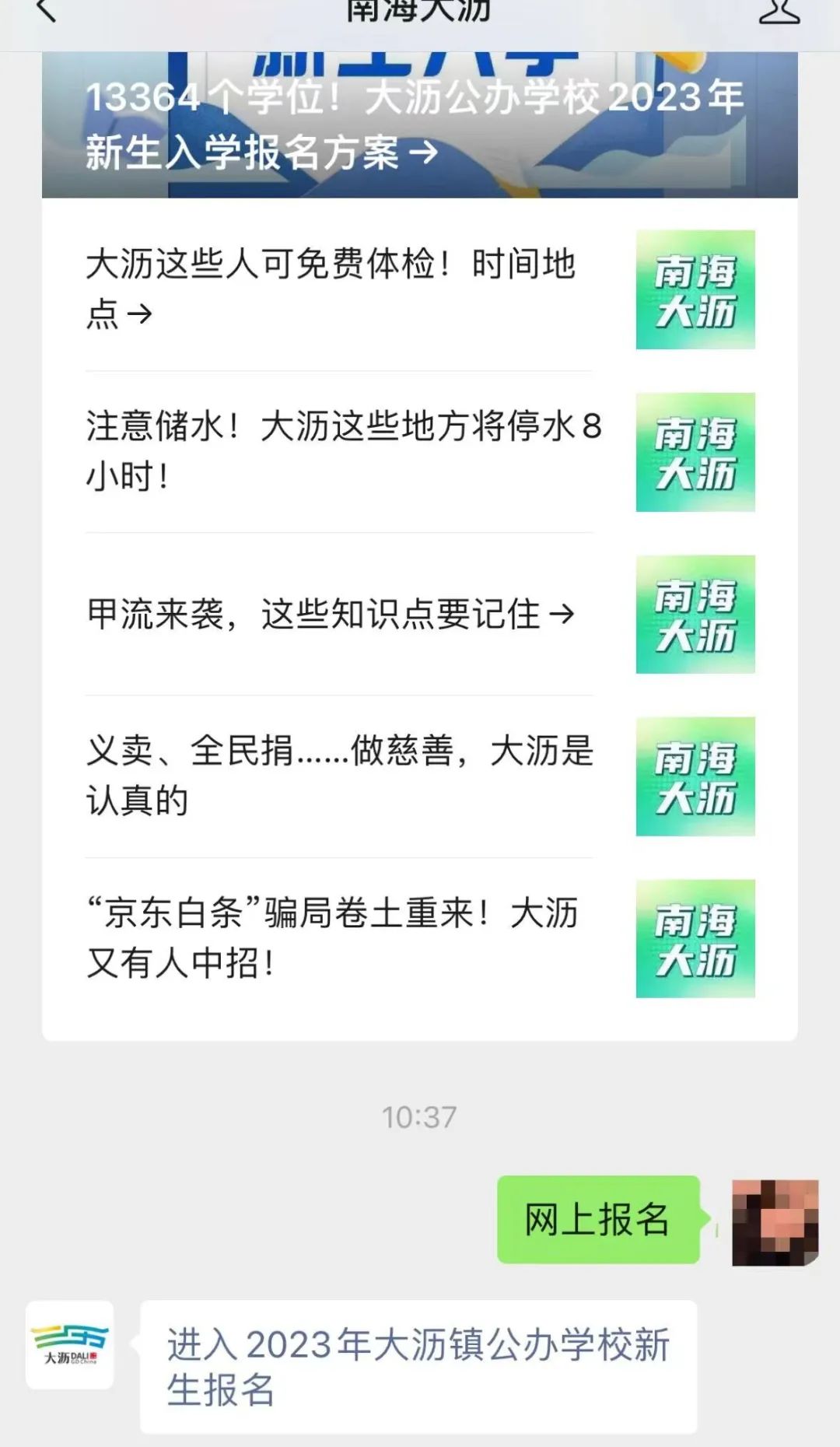Open the 13364个学位 enrollment plan headline article

click(x=420, y=124)
